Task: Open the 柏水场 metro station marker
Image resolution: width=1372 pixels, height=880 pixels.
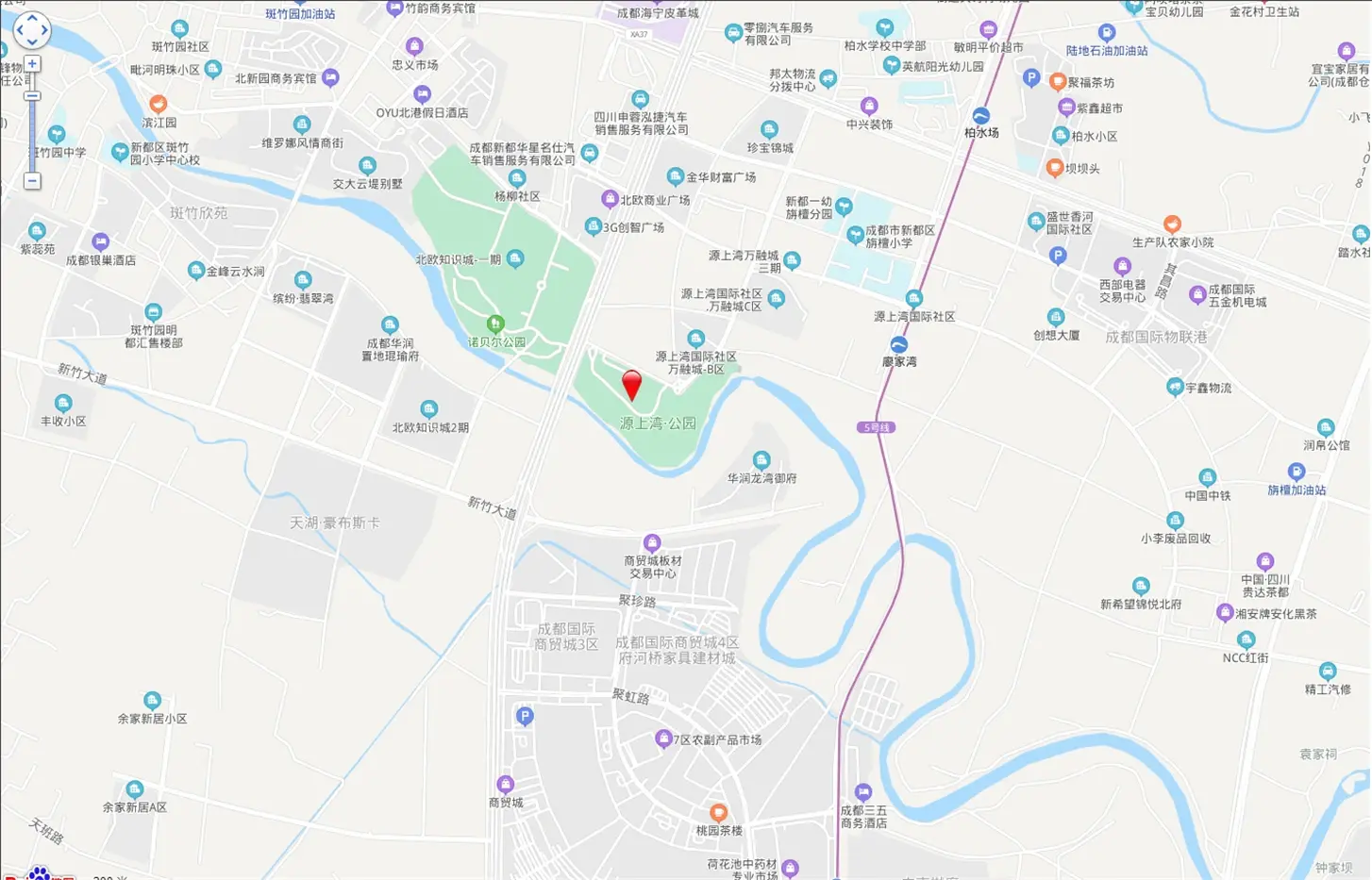Action: [980, 116]
